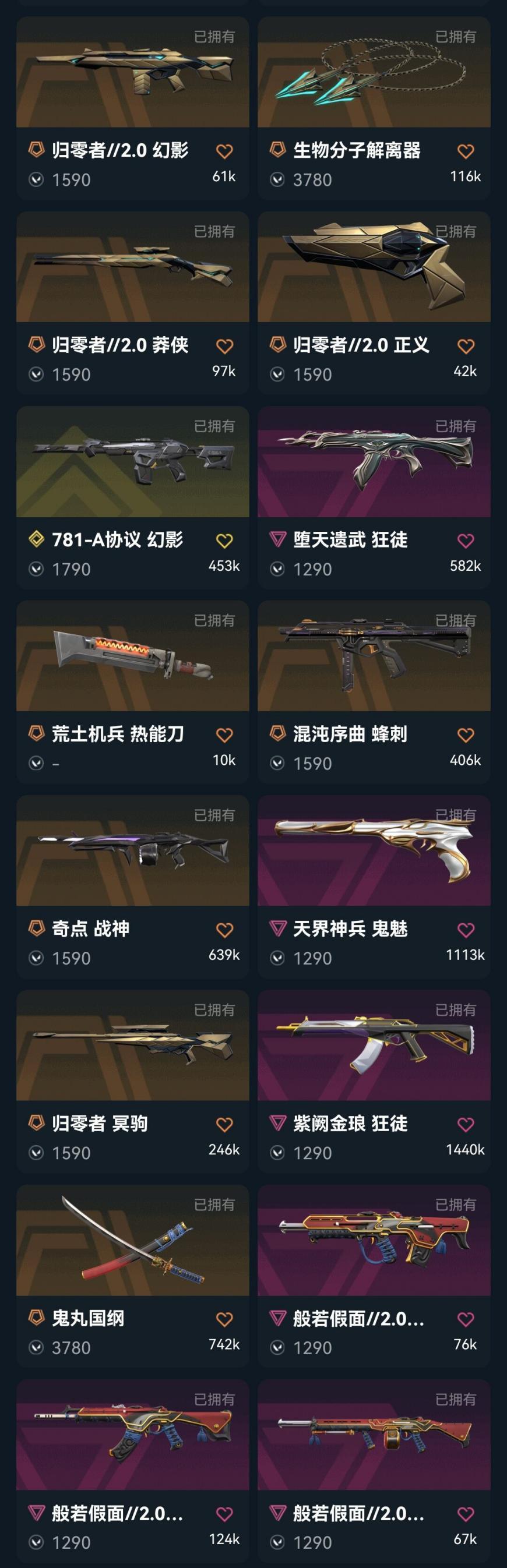Tap the heart on 781-A协议 幻影
This screenshot has width=507, height=1568.
(x=224, y=540)
